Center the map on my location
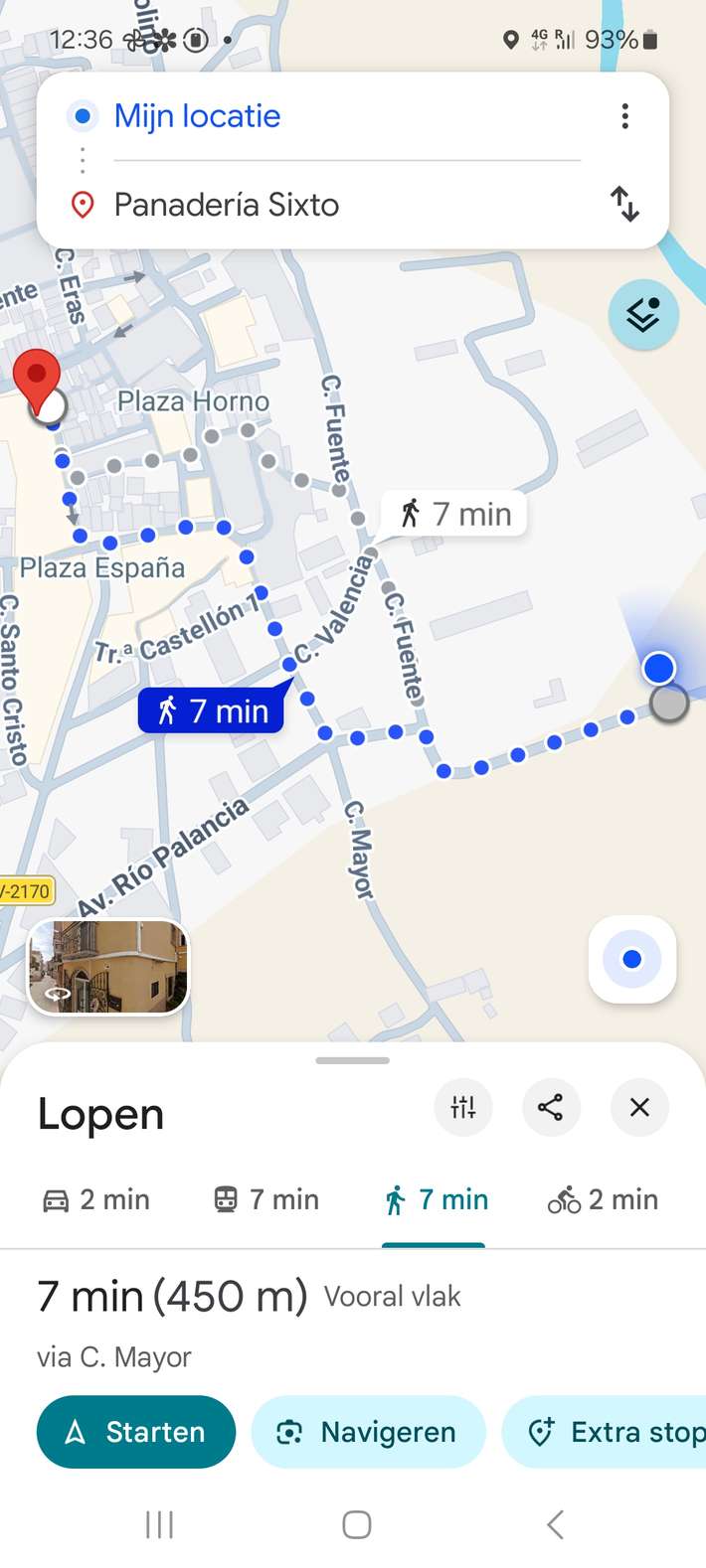706x1568 pixels. [x=632, y=959]
